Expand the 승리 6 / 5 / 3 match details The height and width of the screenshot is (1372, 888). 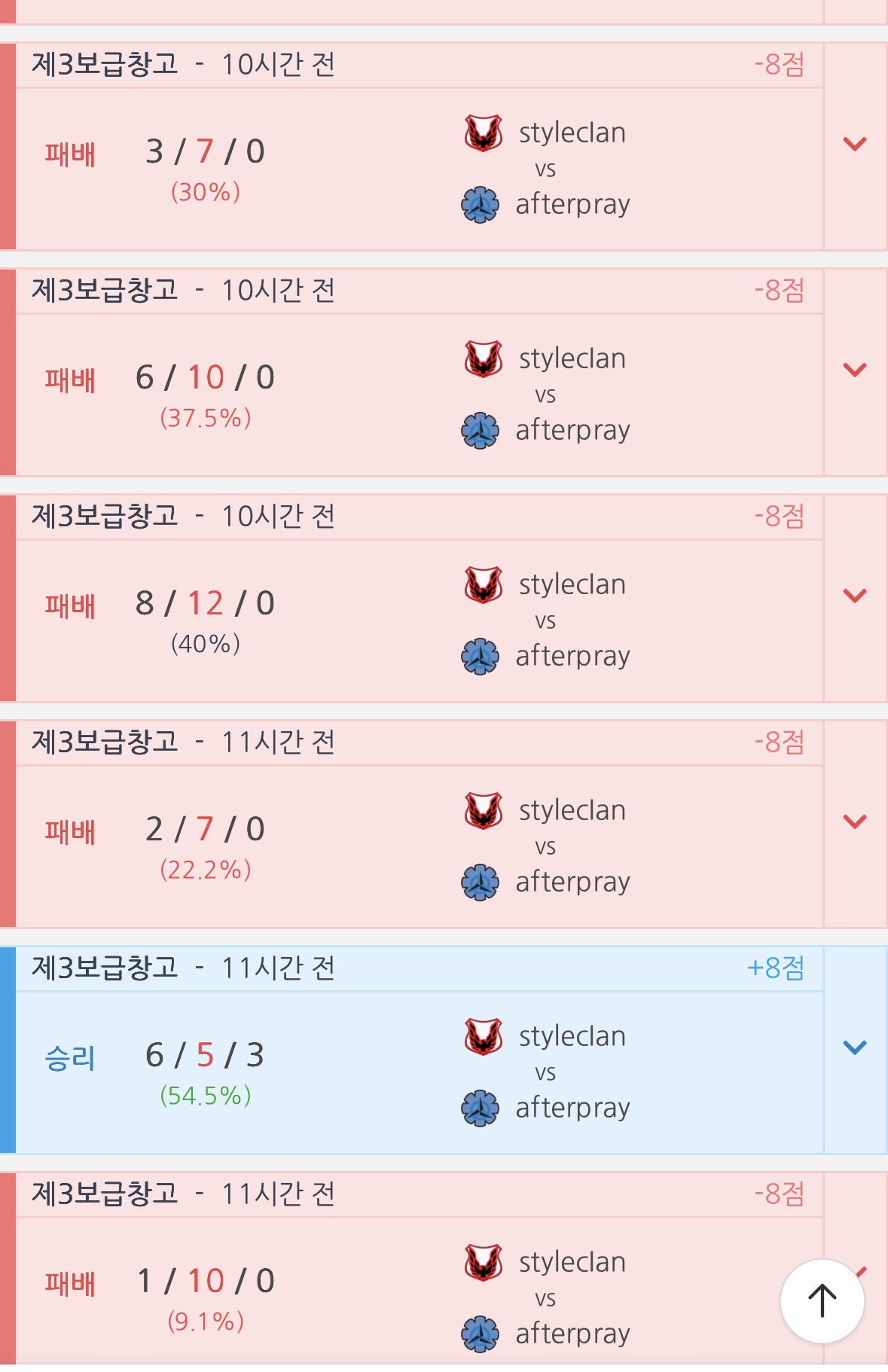pyautogui.click(x=855, y=1048)
